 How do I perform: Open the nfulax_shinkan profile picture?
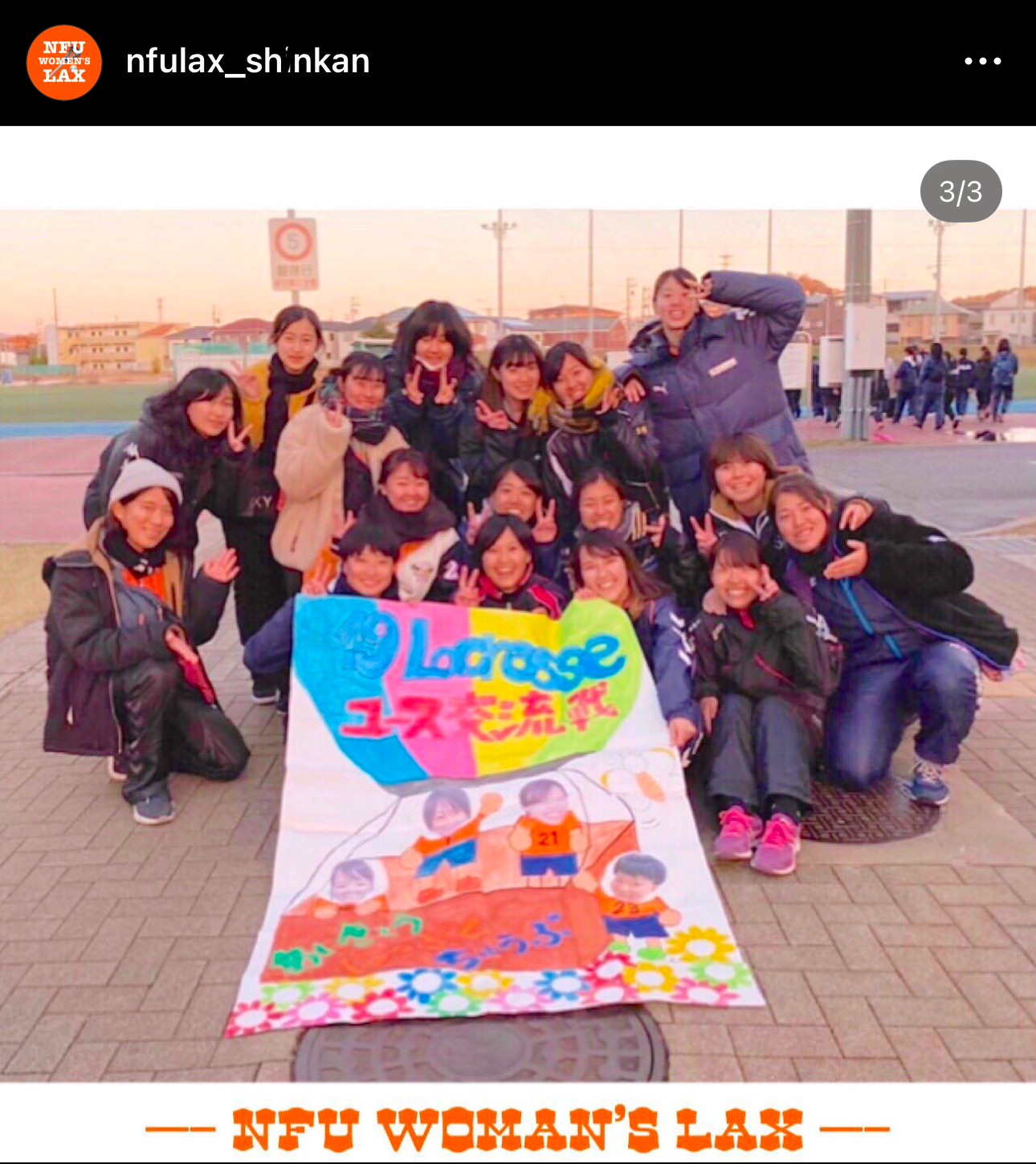(x=64, y=63)
